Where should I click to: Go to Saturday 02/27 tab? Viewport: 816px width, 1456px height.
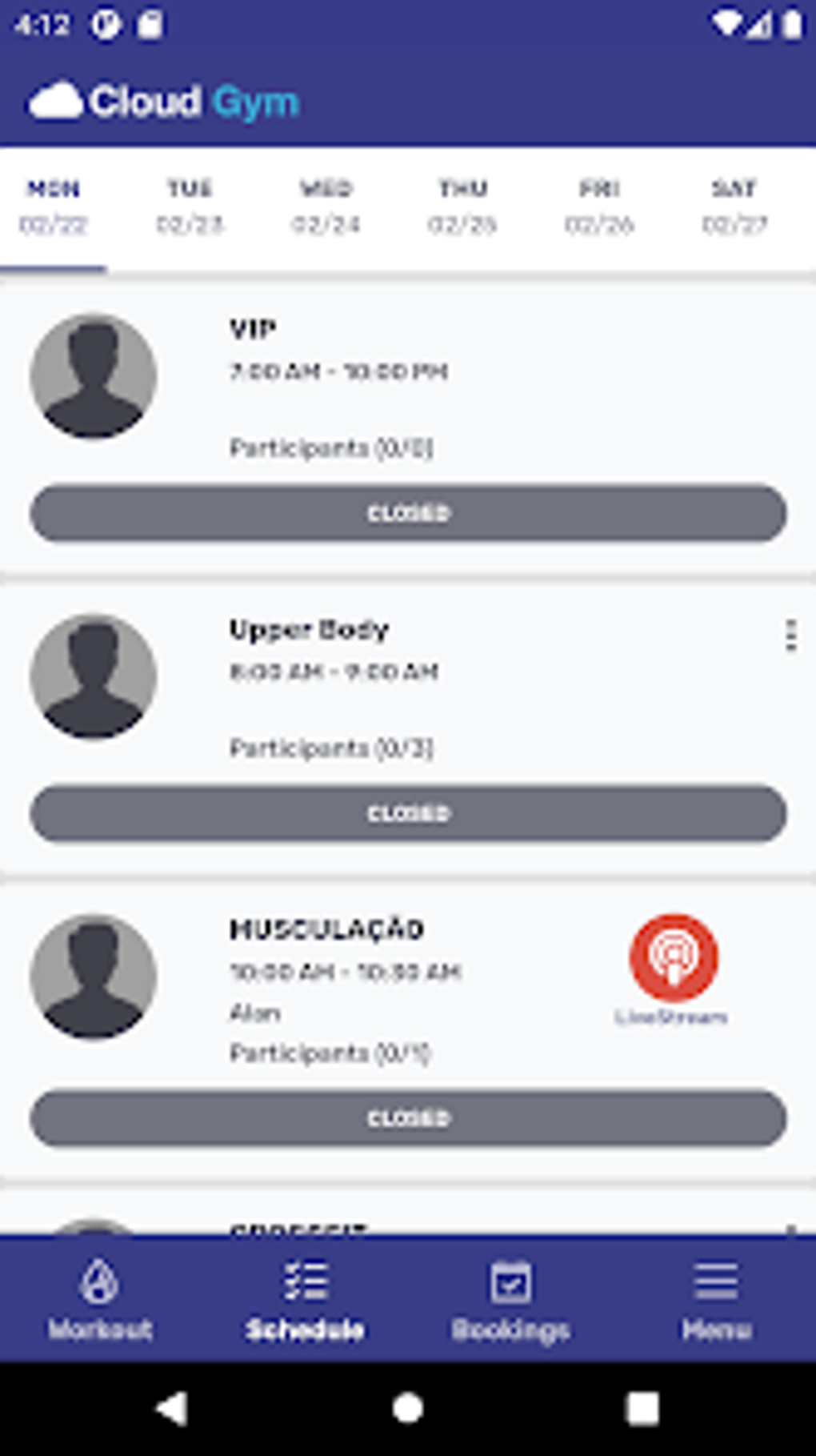tap(734, 207)
